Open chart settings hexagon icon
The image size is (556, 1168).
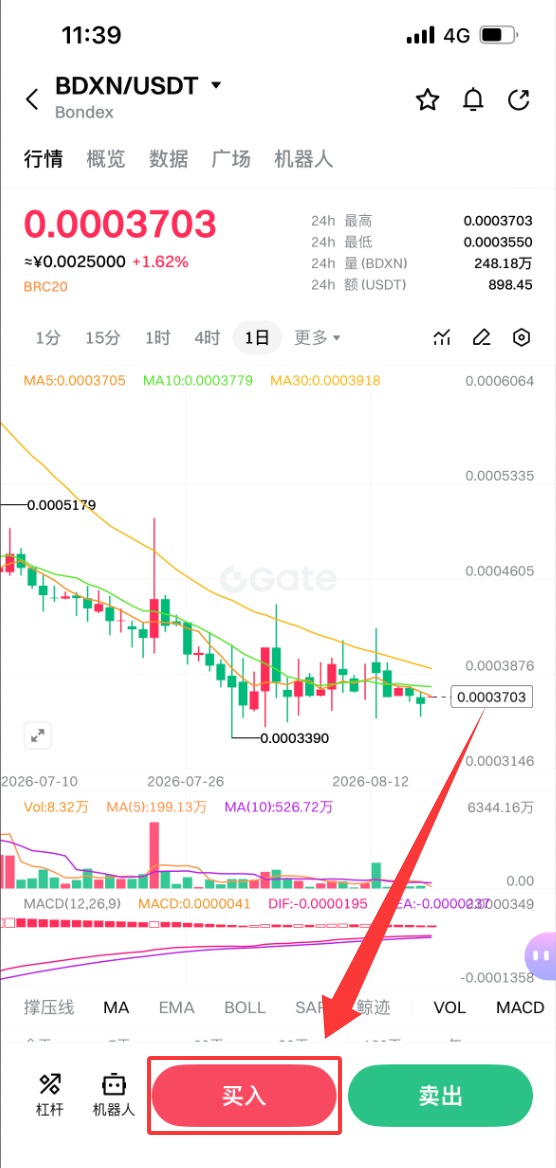(x=522, y=337)
